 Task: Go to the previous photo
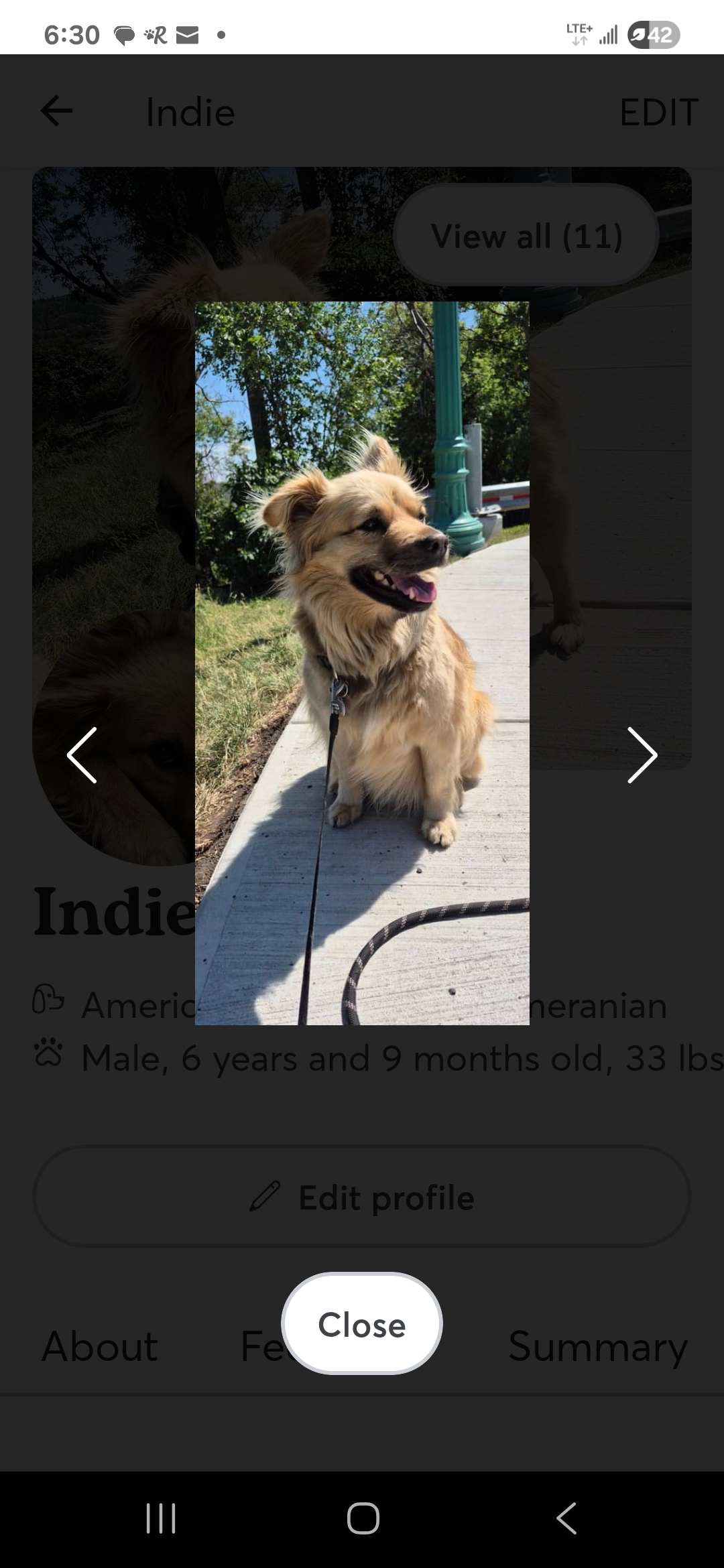pos(82,755)
